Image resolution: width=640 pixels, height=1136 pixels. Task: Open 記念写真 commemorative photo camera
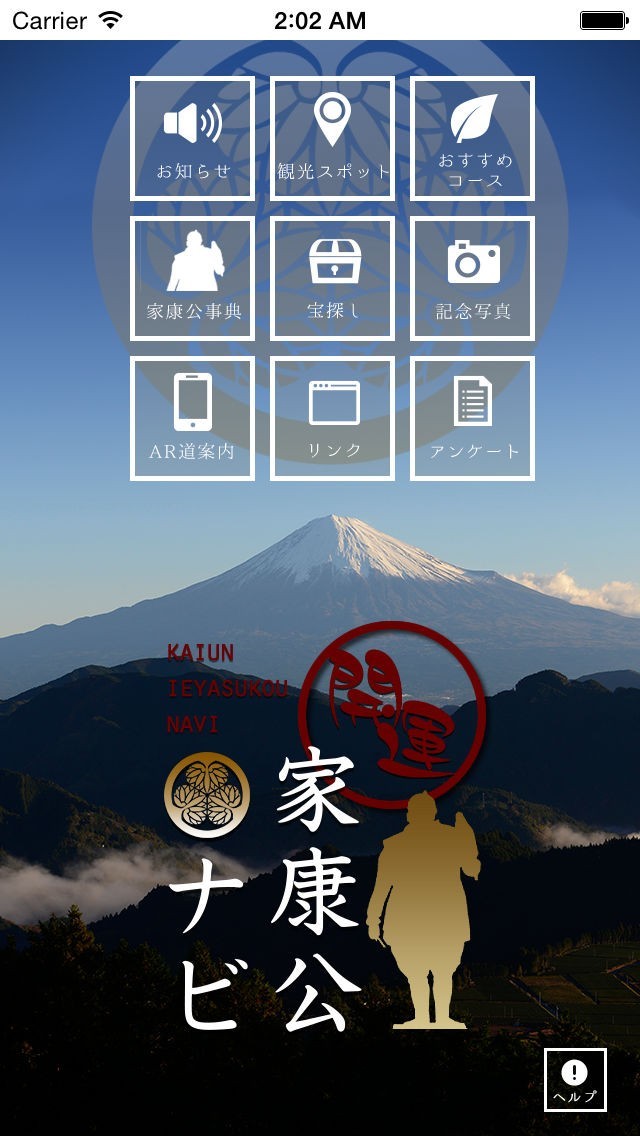[472, 278]
